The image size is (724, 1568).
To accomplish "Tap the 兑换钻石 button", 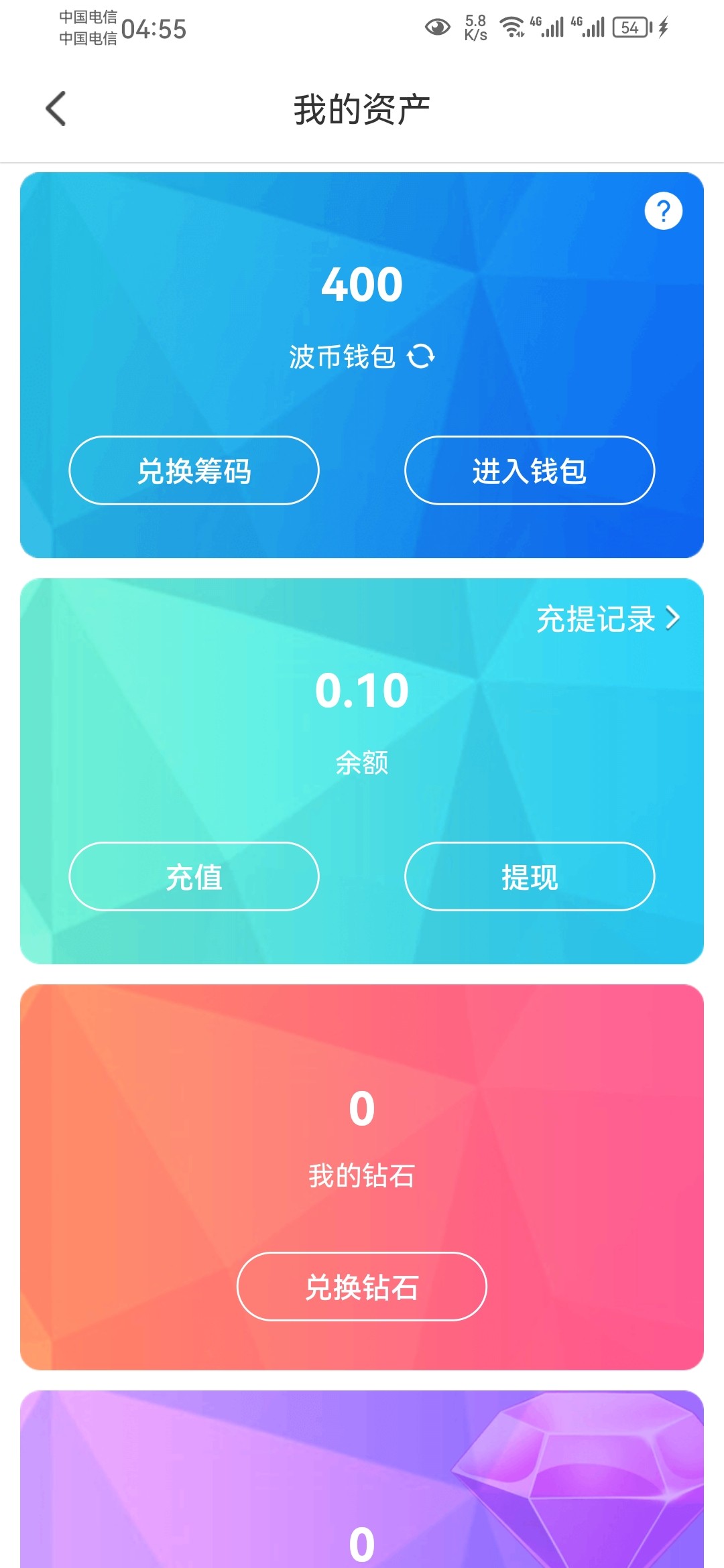I will 362,1287.
